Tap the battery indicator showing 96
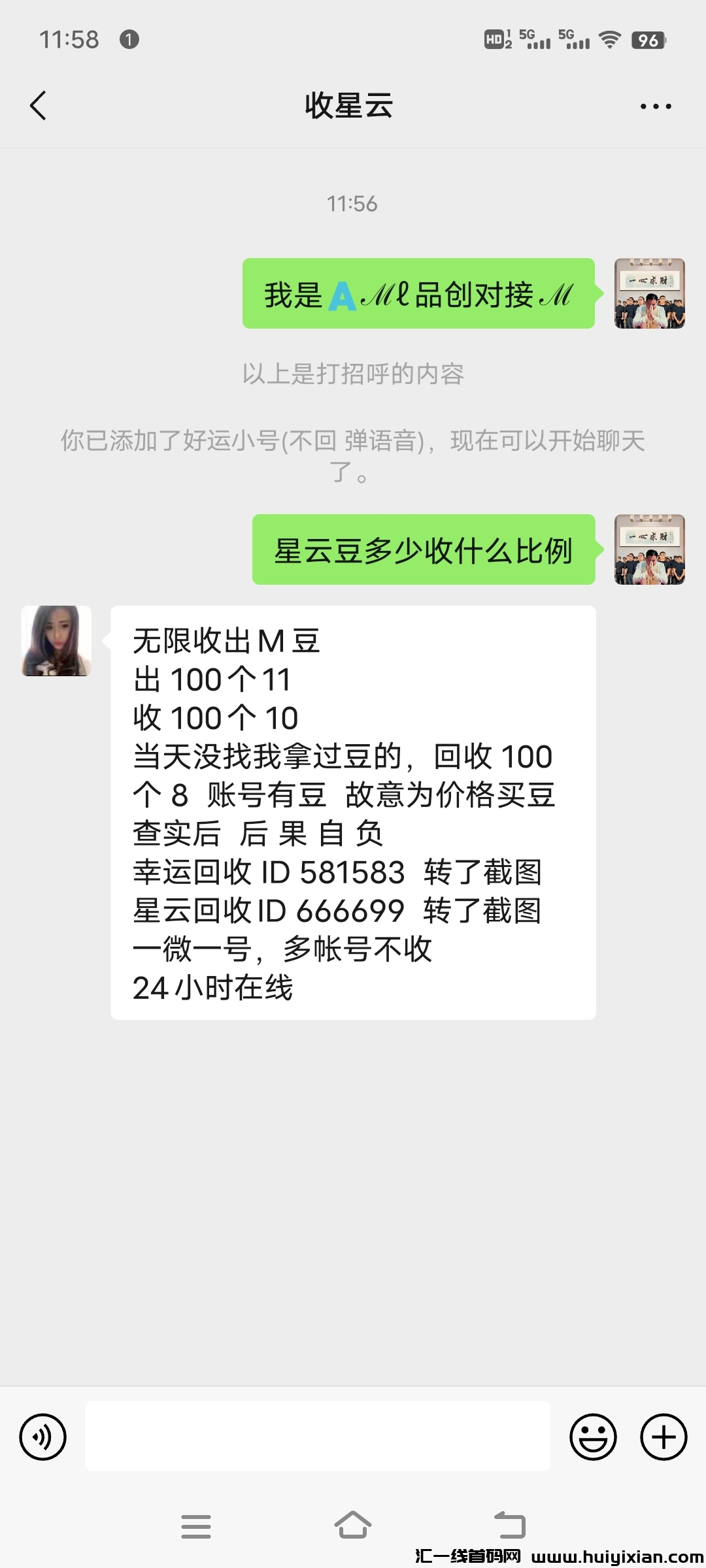Viewport: 706px width, 1568px height. click(648, 40)
